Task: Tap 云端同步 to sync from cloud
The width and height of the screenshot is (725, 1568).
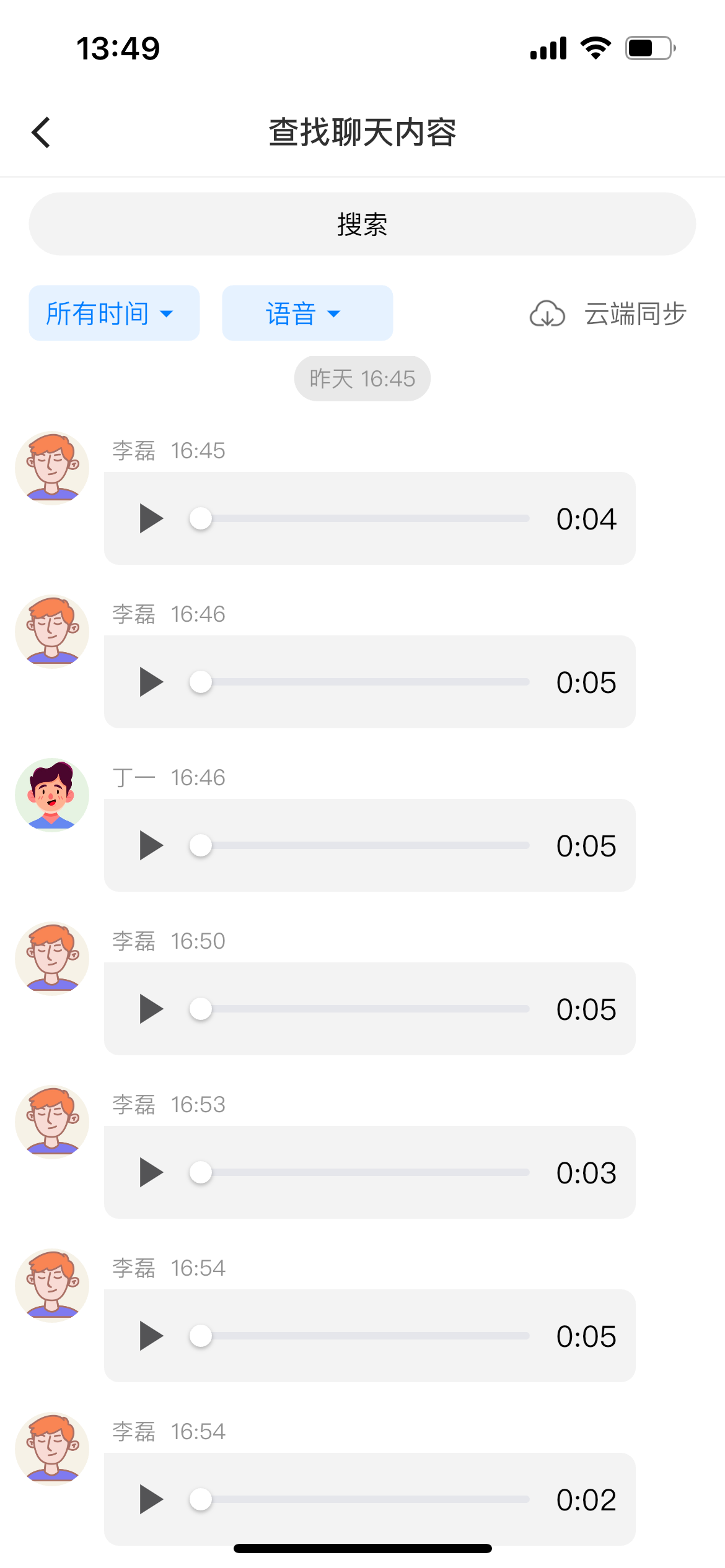Action: click(609, 313)
